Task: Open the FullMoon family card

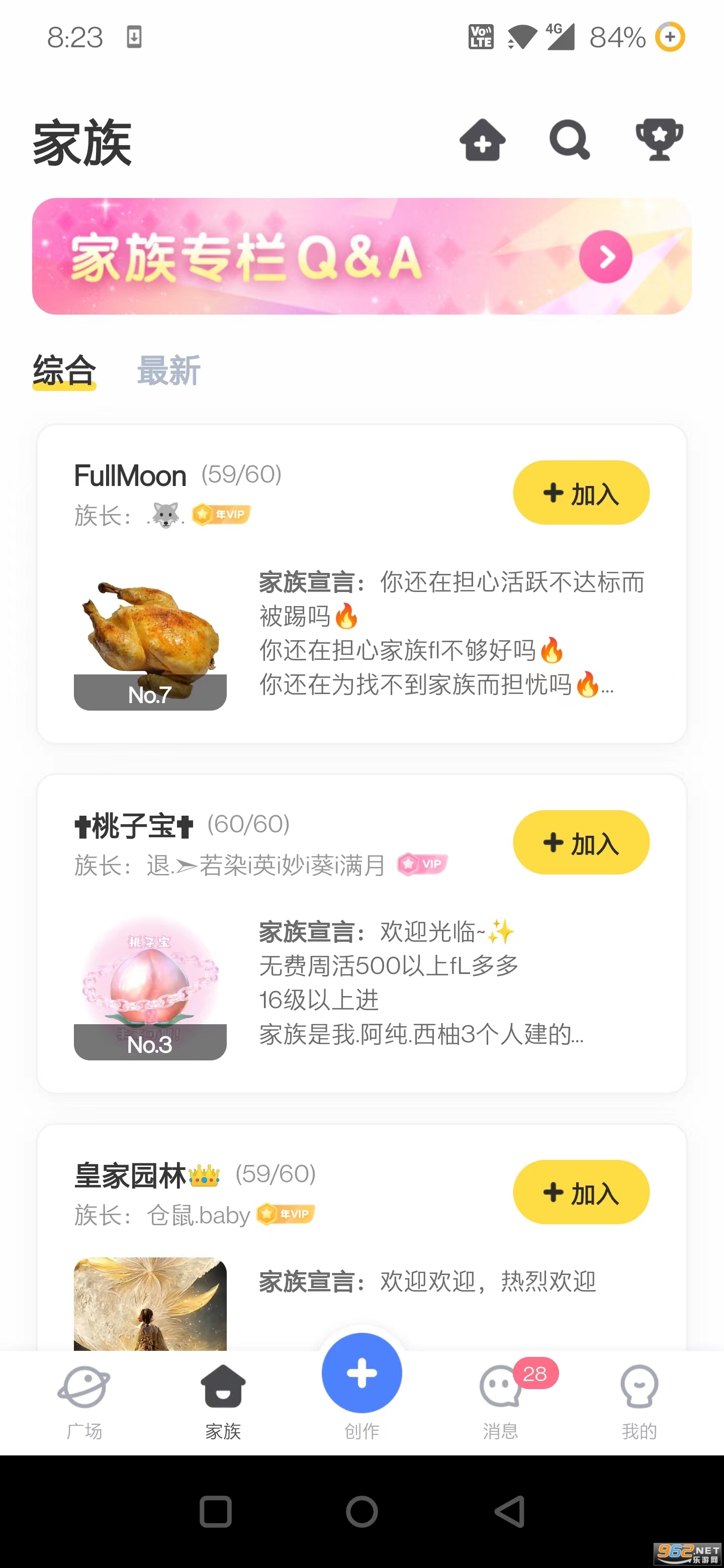Action: click(x=361, y=633)
